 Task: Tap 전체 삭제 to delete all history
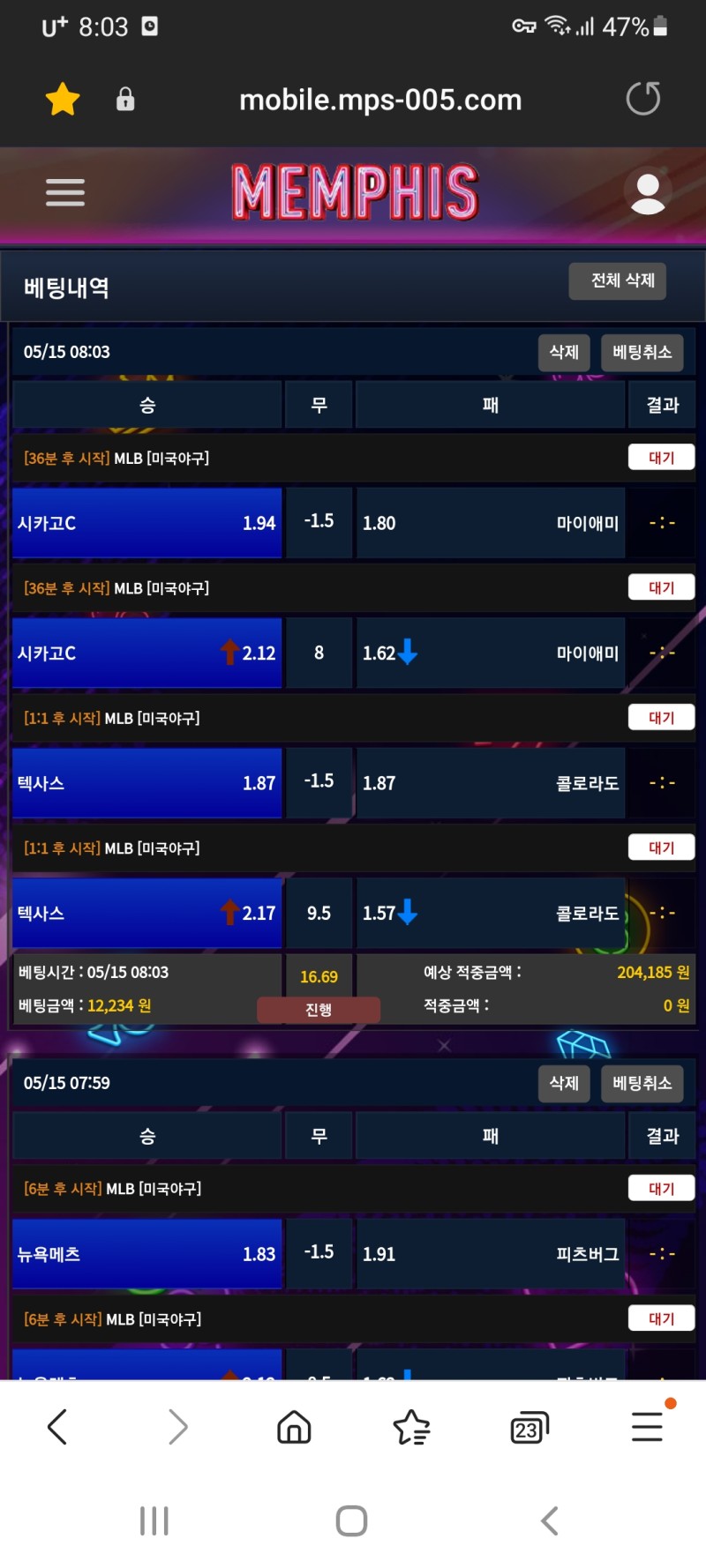(622, 281)
